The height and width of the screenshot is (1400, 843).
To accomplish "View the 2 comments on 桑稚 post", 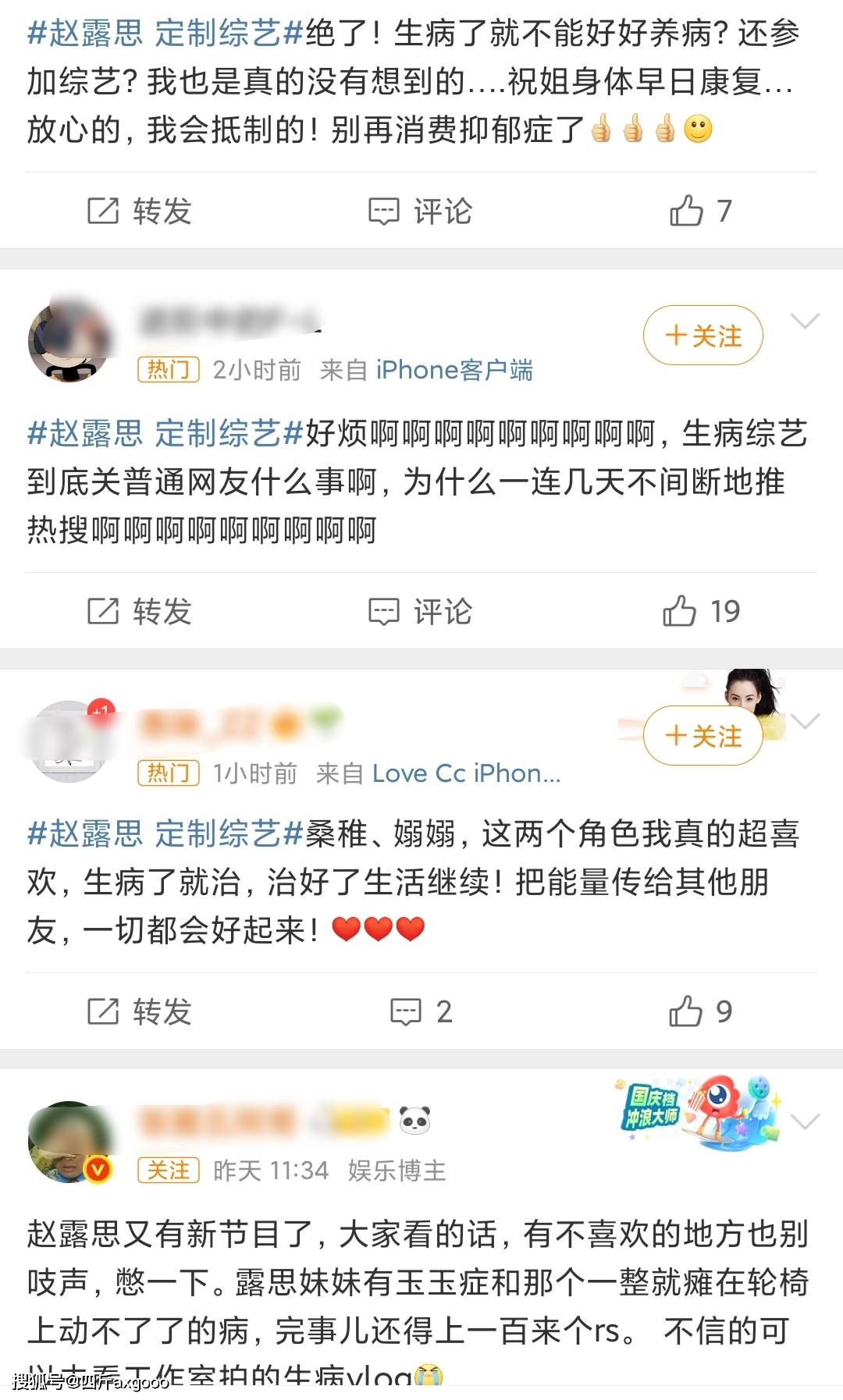I will pyautogui.click(x=420, y=1011).
